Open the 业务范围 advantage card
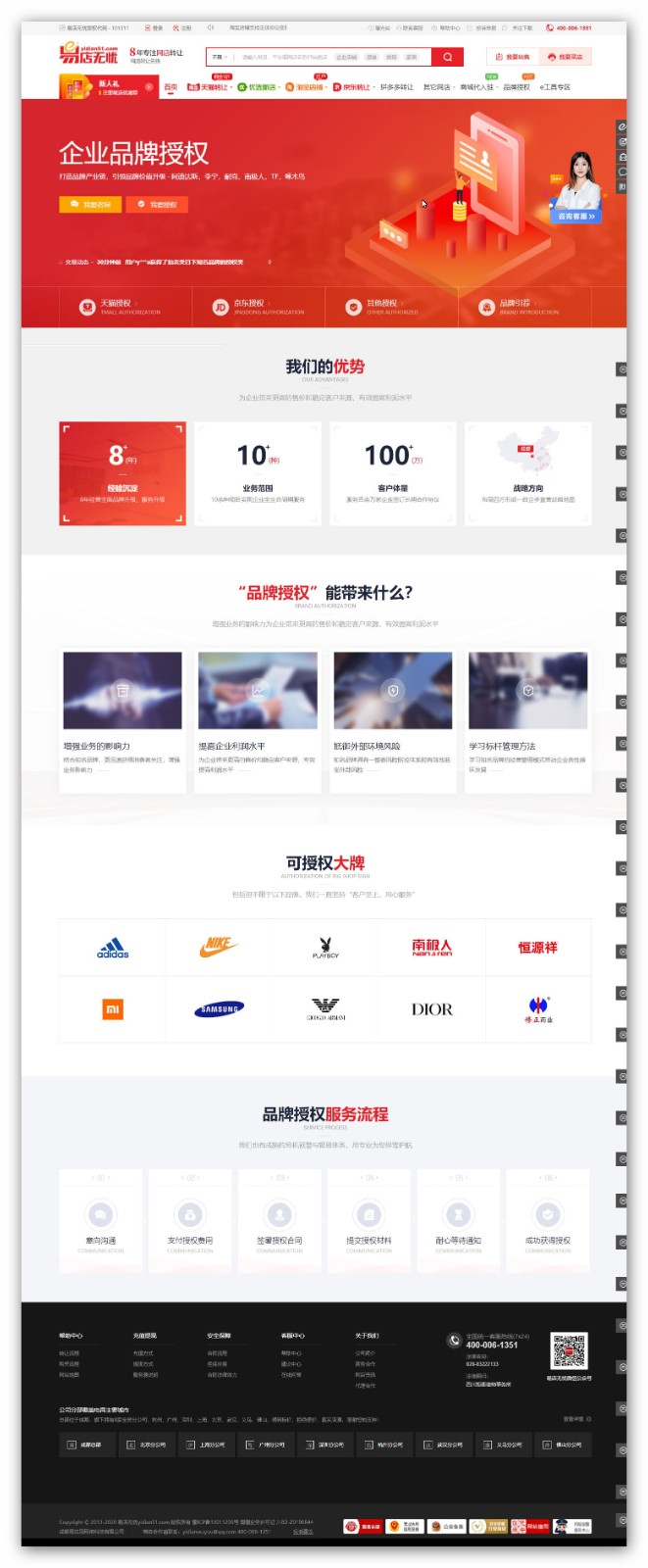 point(257,473)
